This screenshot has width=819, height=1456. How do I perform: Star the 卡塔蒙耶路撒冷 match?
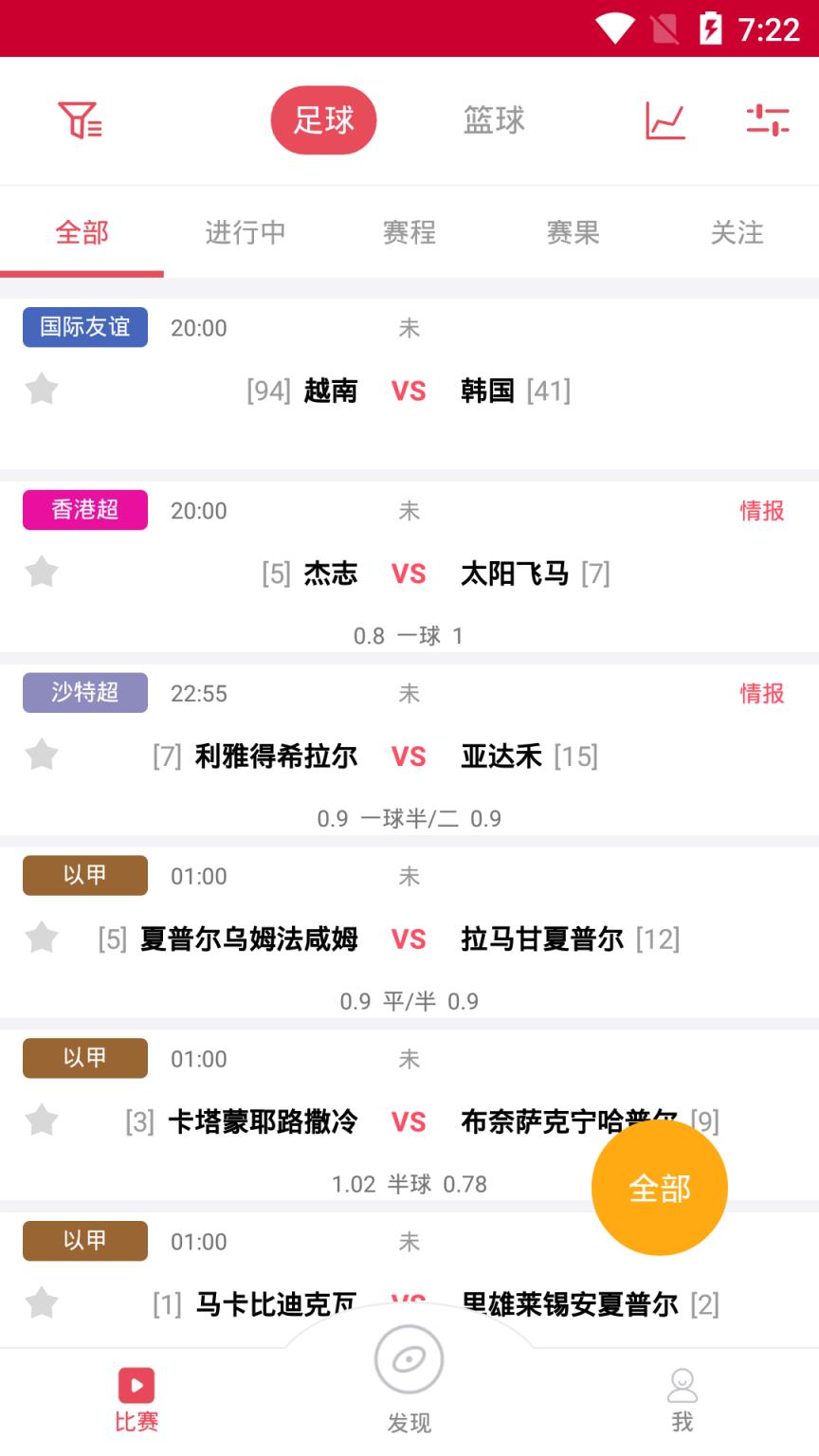42,1120
